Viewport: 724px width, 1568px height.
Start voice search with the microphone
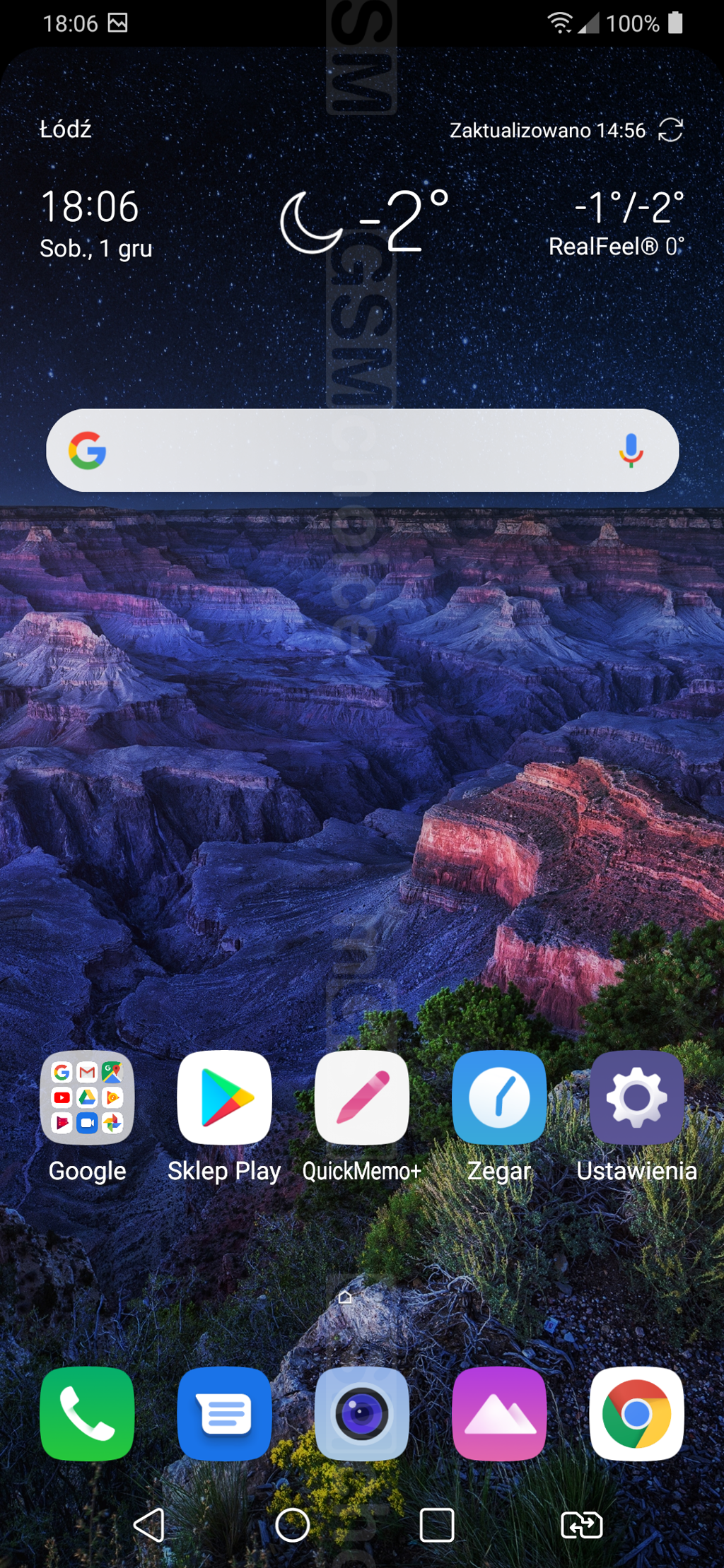(x=631, y=450)
